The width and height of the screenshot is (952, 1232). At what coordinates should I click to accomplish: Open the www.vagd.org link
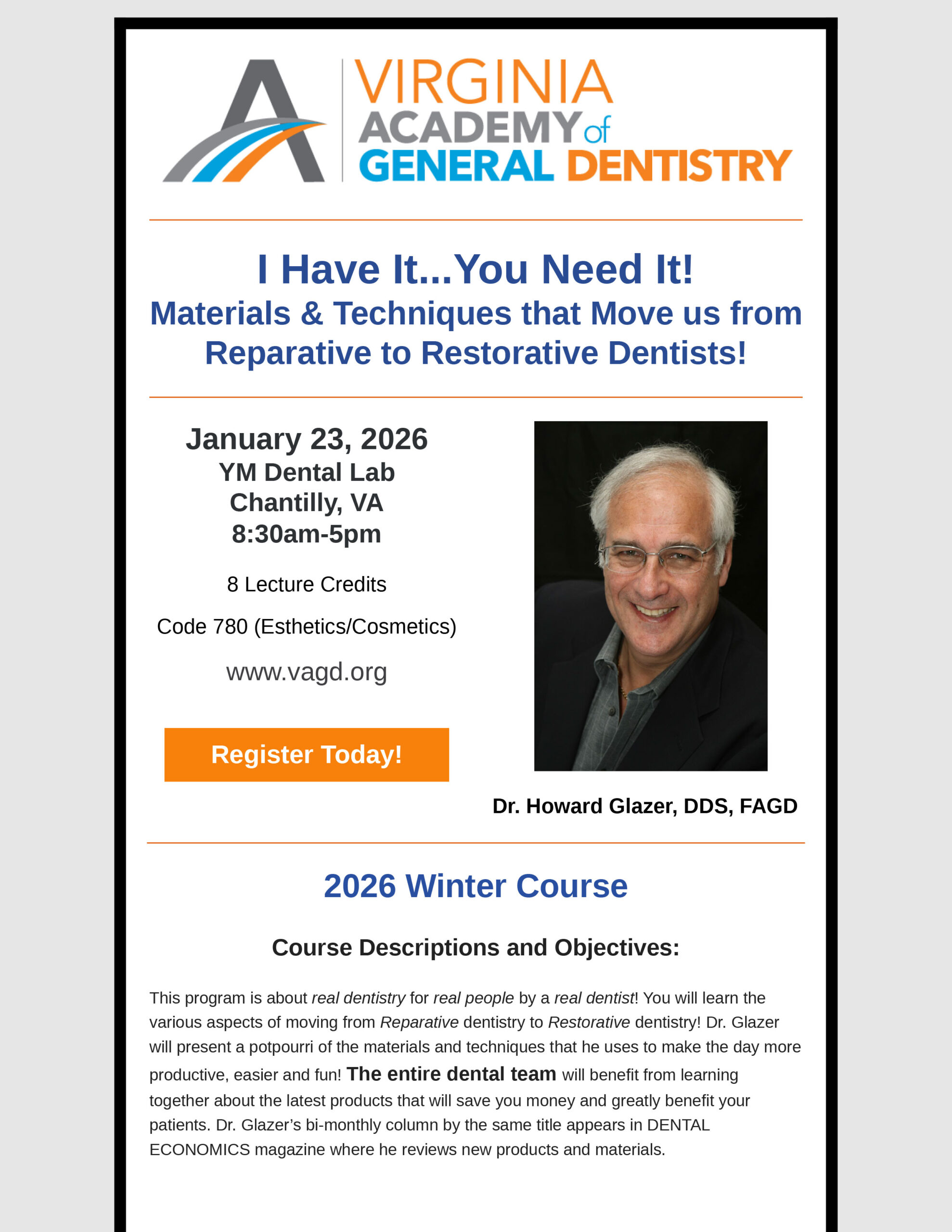pos(307,672)
